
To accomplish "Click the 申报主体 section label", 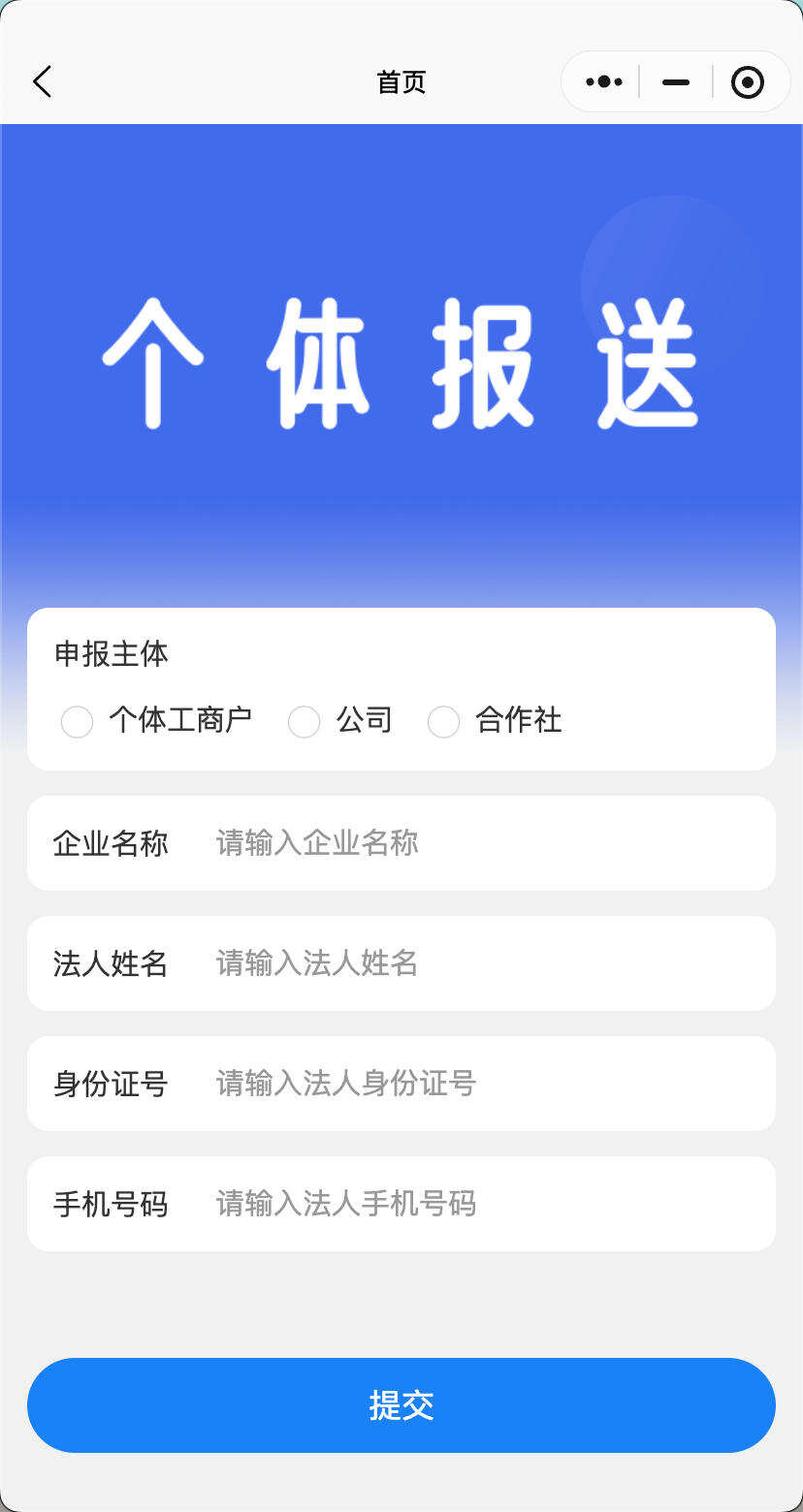I will pyautogui.click(x=112, y=655).
